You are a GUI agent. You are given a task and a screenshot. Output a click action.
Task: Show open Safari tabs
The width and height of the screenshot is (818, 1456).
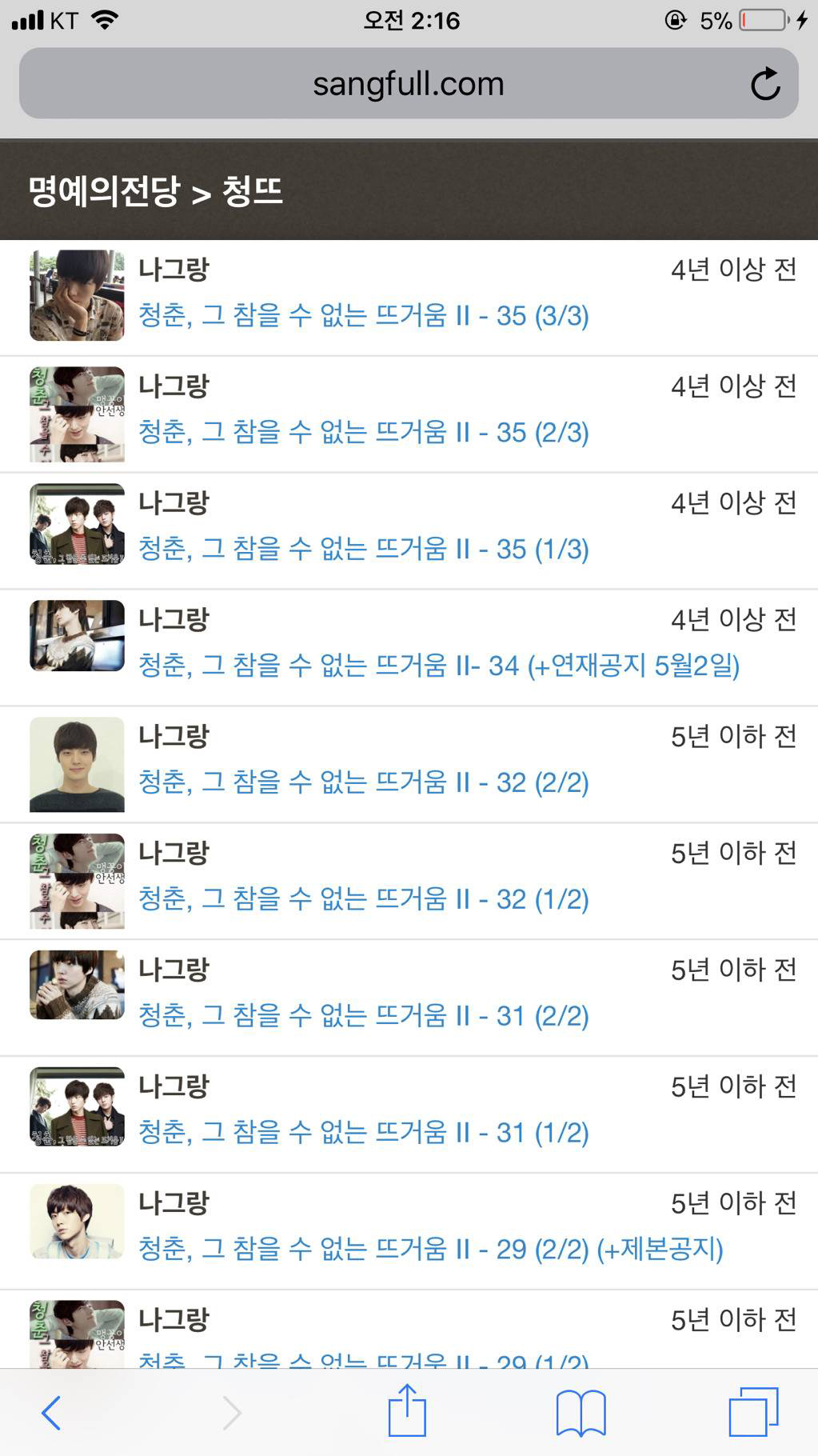coord(753,1412)
